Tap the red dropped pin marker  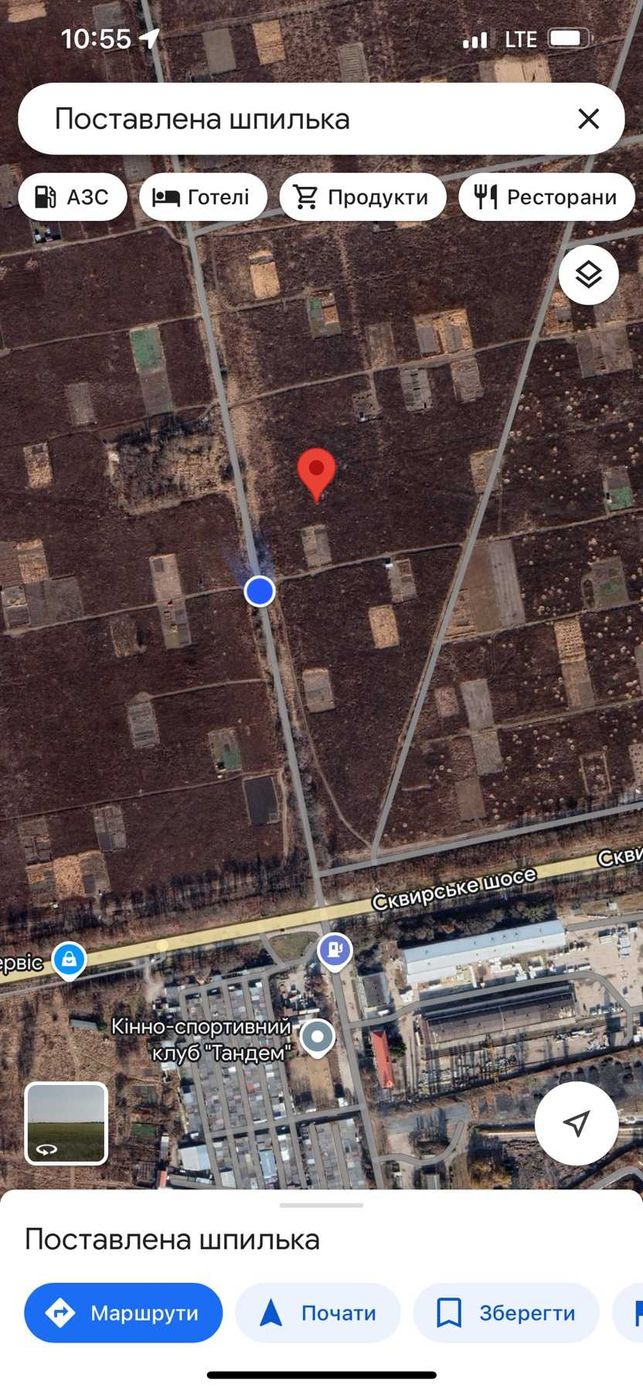point(317,474)
